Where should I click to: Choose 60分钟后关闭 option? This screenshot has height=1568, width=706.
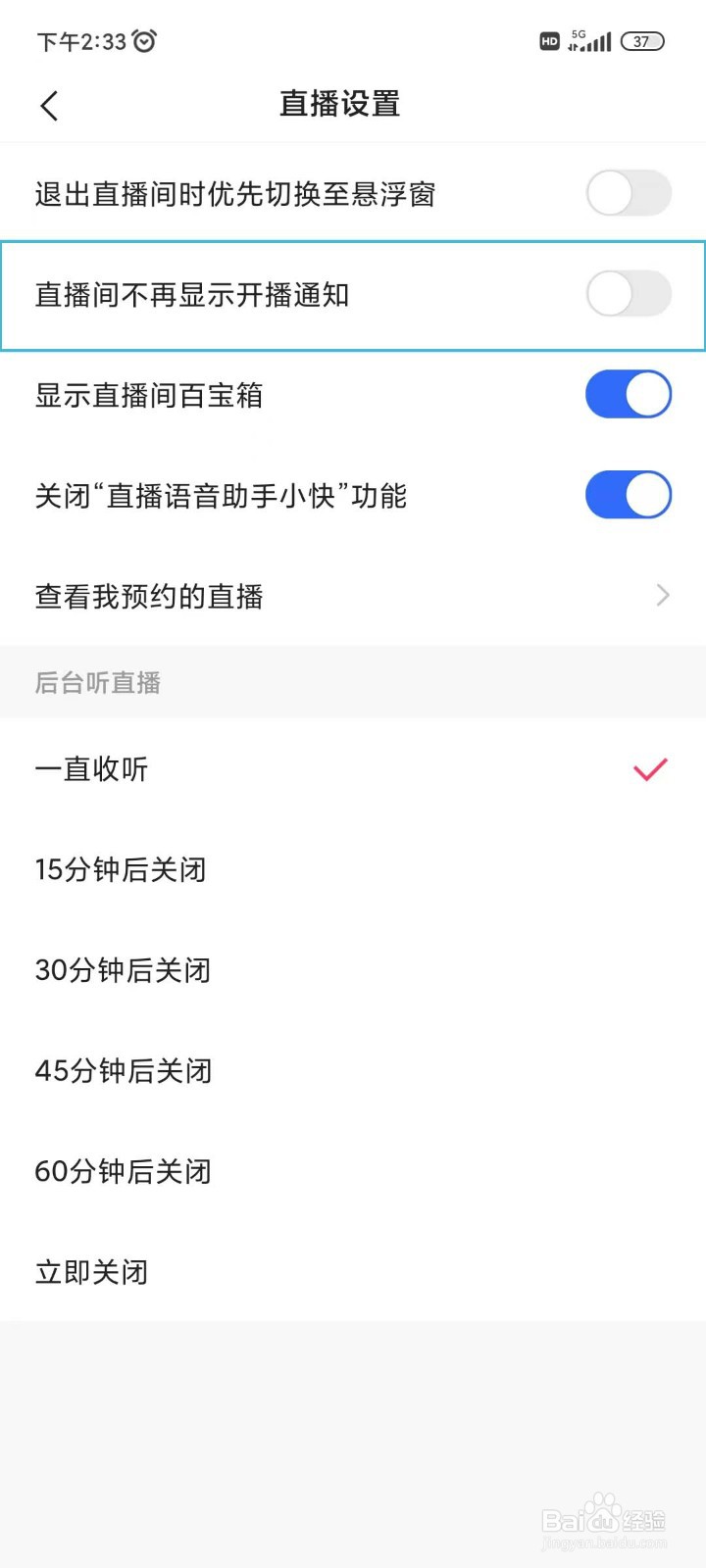[122, 1171]
